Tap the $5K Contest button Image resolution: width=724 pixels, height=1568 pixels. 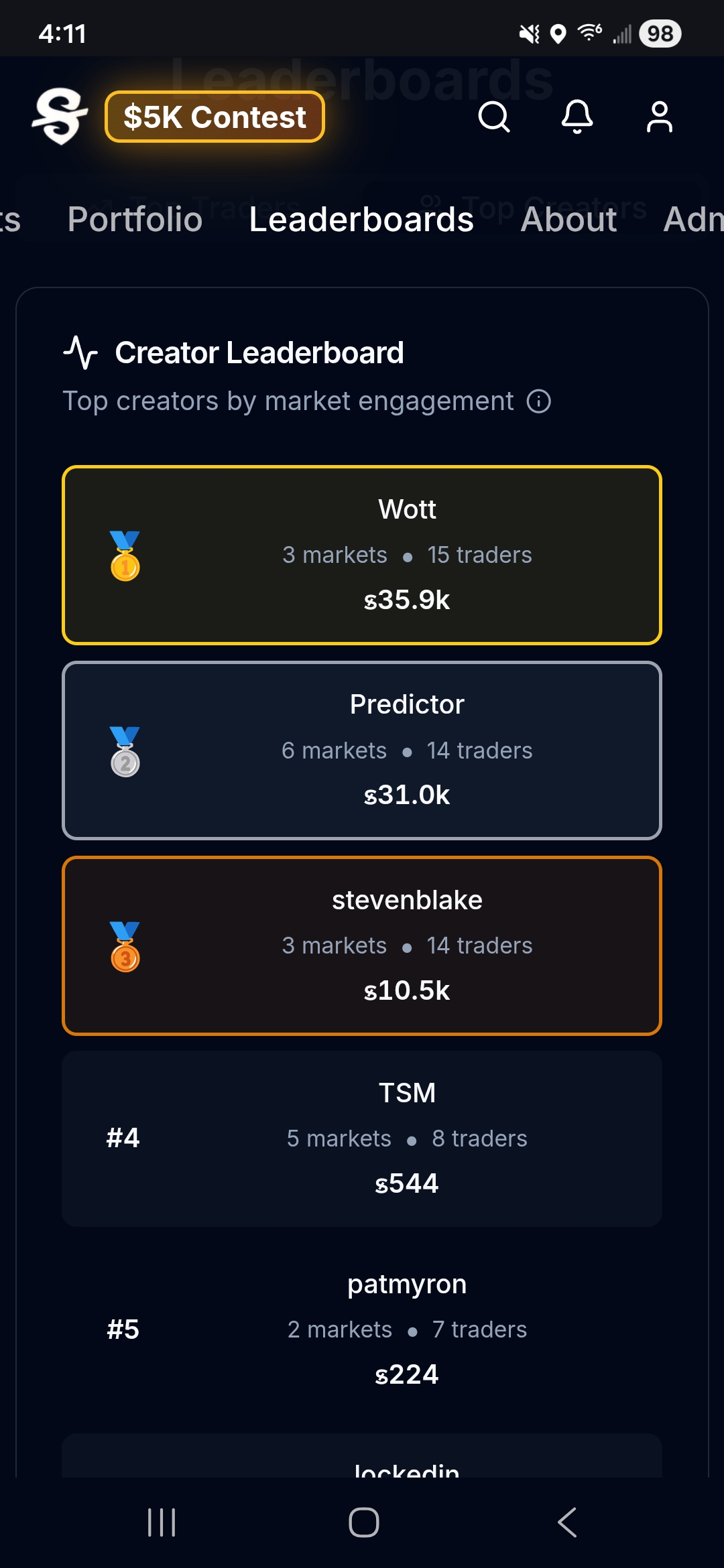coord(215,117)
